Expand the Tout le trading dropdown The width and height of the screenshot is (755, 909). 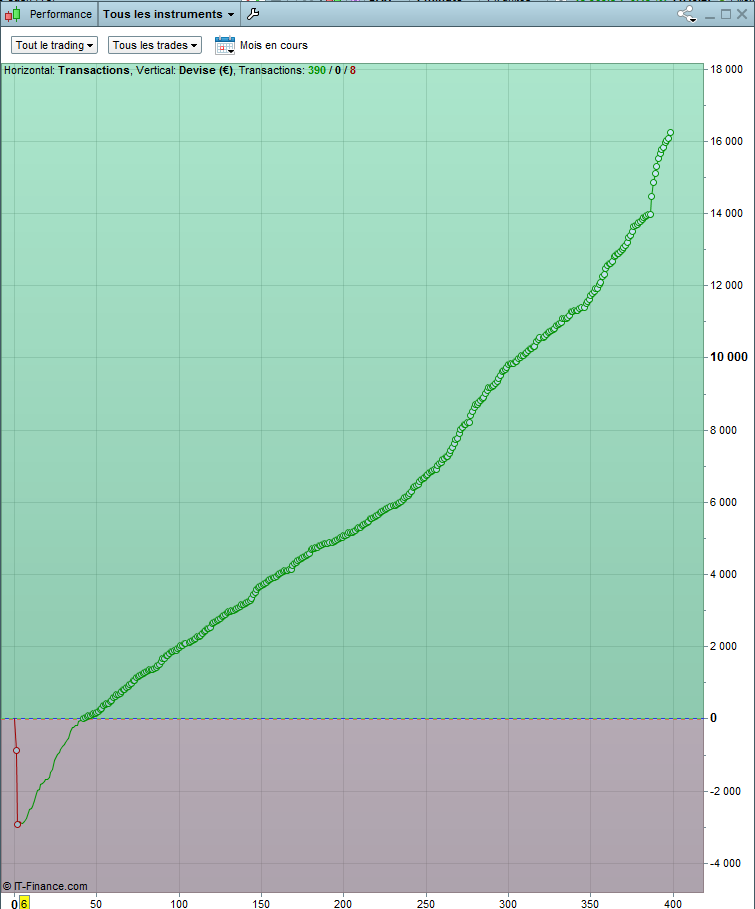[55, 45]
